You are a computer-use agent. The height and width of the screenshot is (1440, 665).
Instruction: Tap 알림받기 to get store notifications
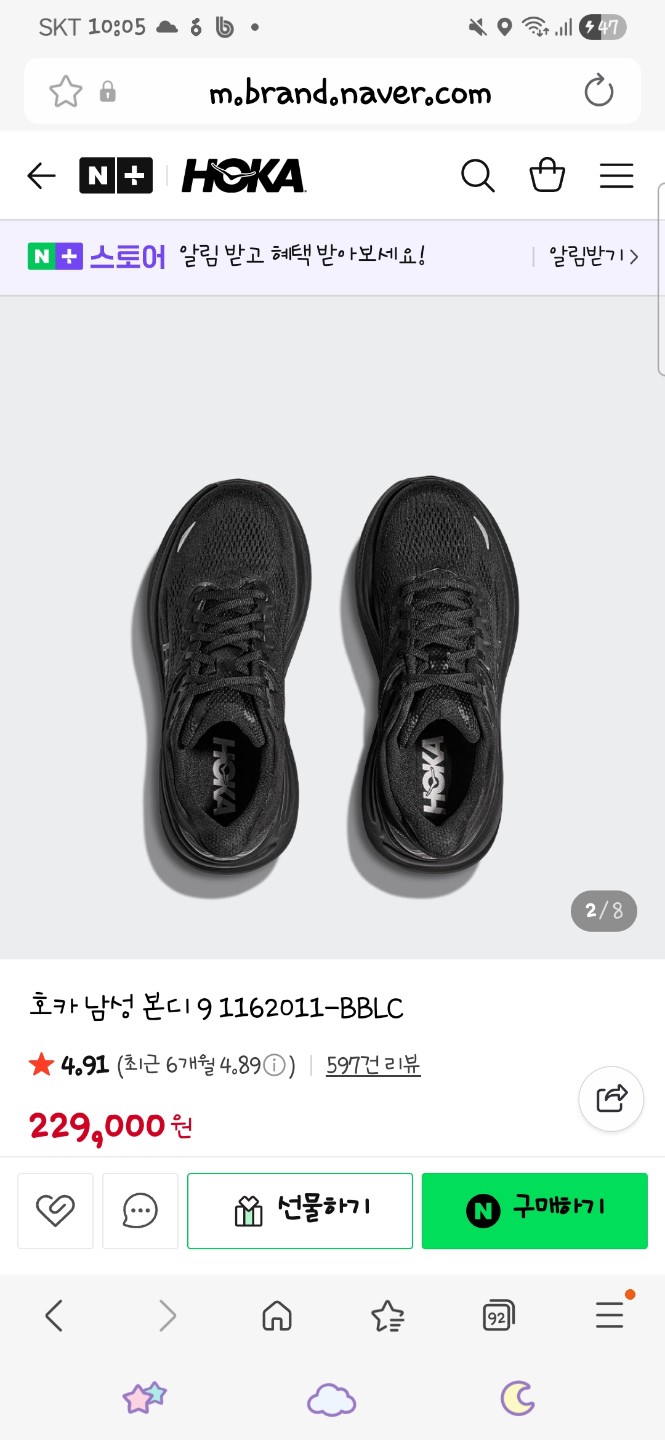[592, 257]
